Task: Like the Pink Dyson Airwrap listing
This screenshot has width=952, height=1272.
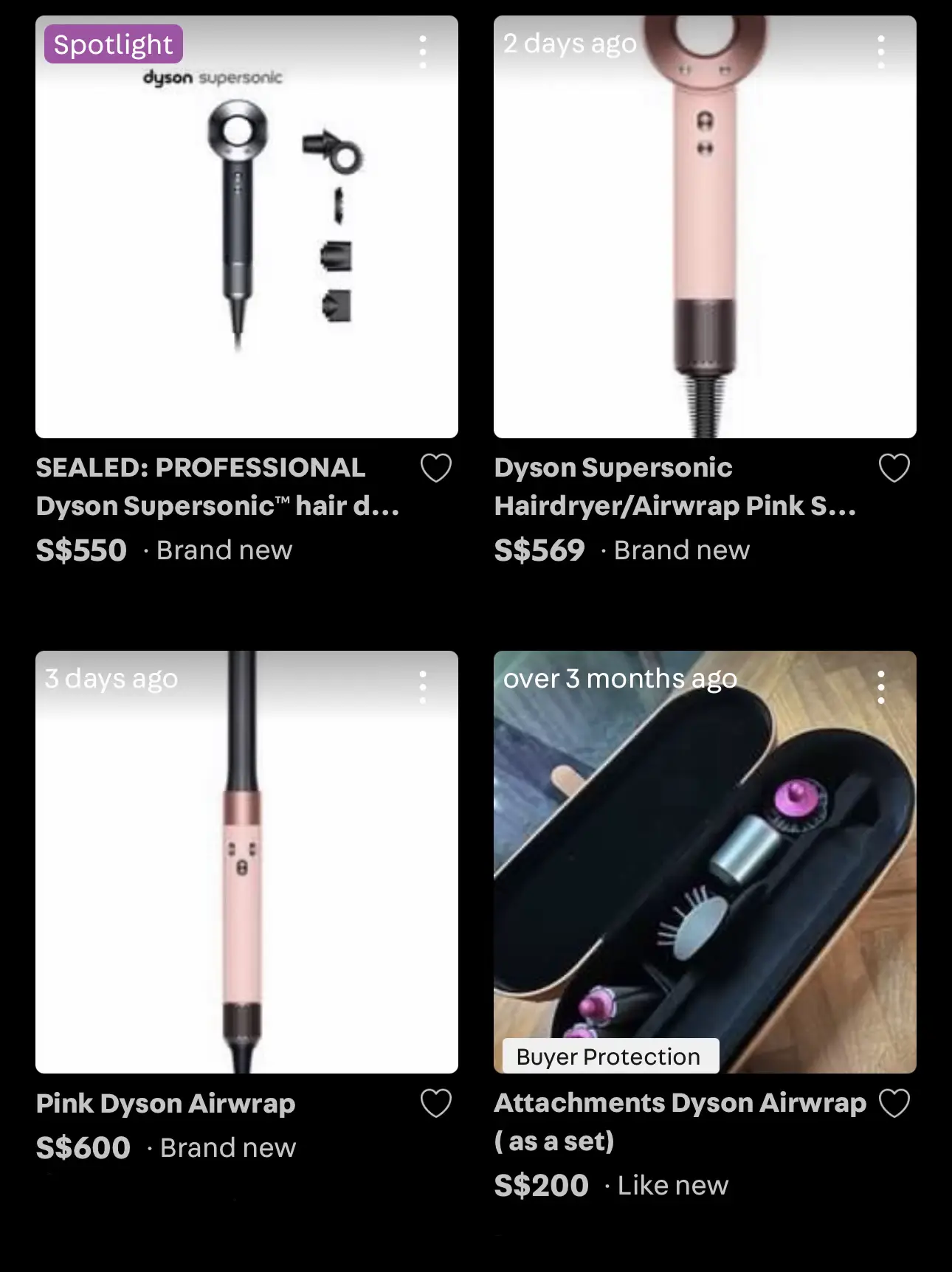Action: [435, 1103]
